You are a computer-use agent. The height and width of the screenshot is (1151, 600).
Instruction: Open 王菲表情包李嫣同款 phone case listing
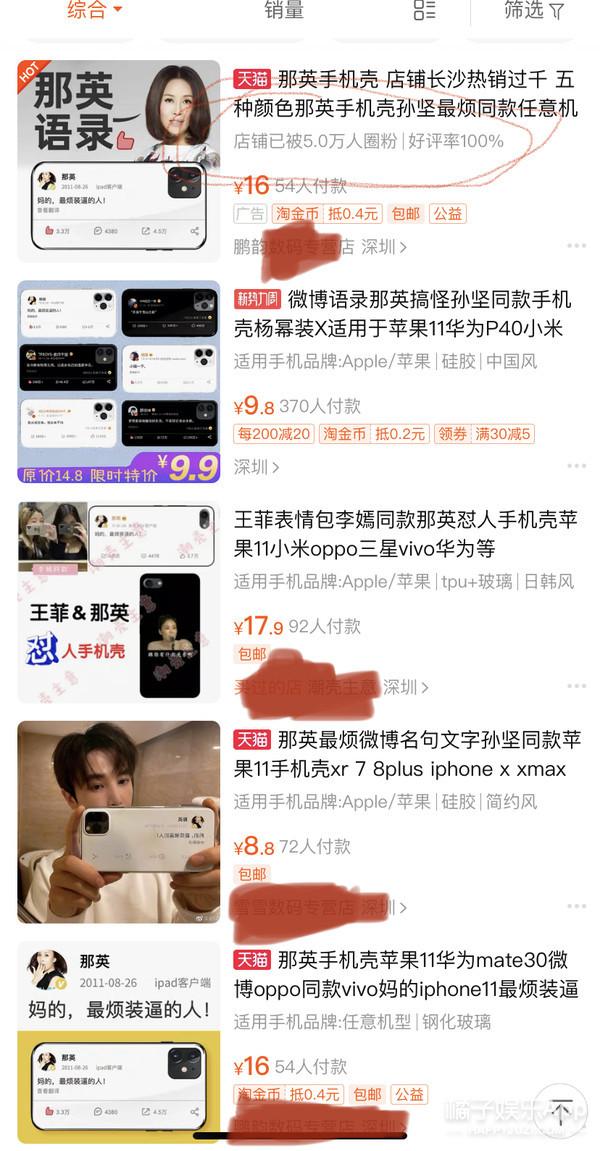tap(405, 534)
